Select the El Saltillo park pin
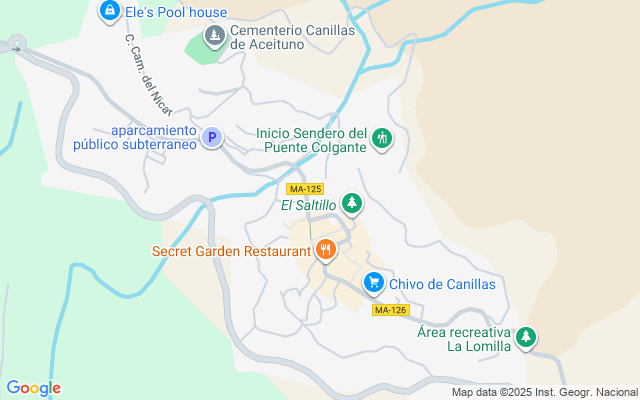 tap(351, 204)
